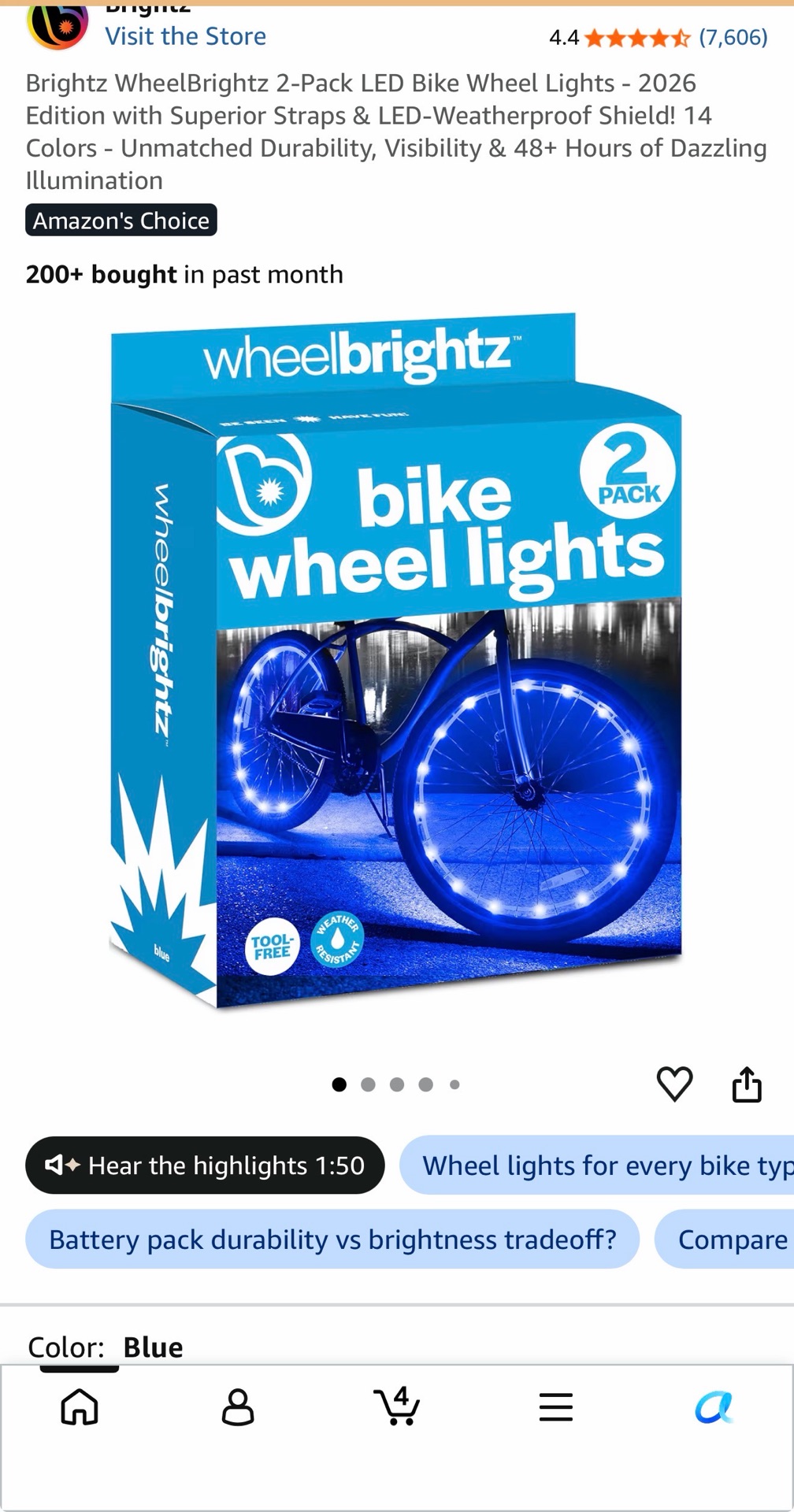794x1512 pixels.
Task: Add product to wish list heart
Action: (674, 1084)
